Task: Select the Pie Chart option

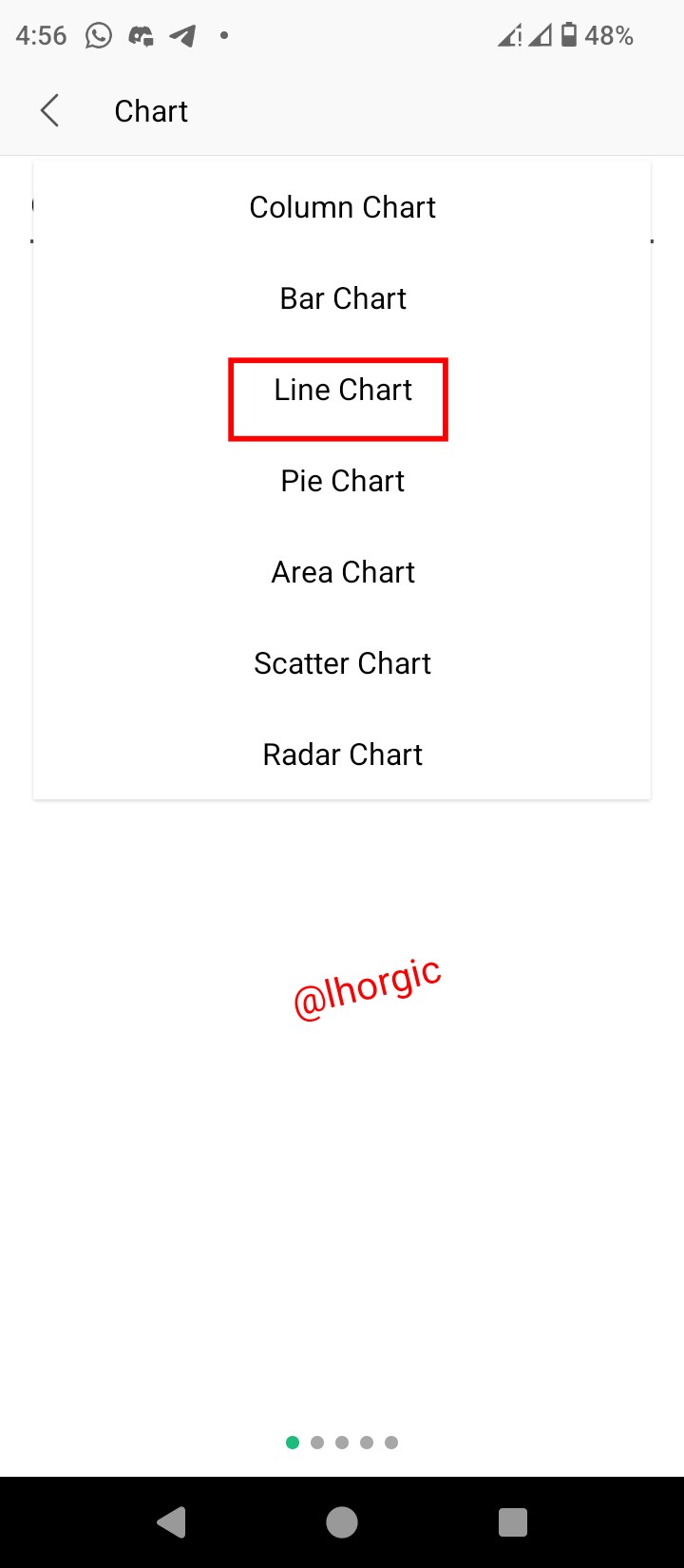Action: point(342,481)
